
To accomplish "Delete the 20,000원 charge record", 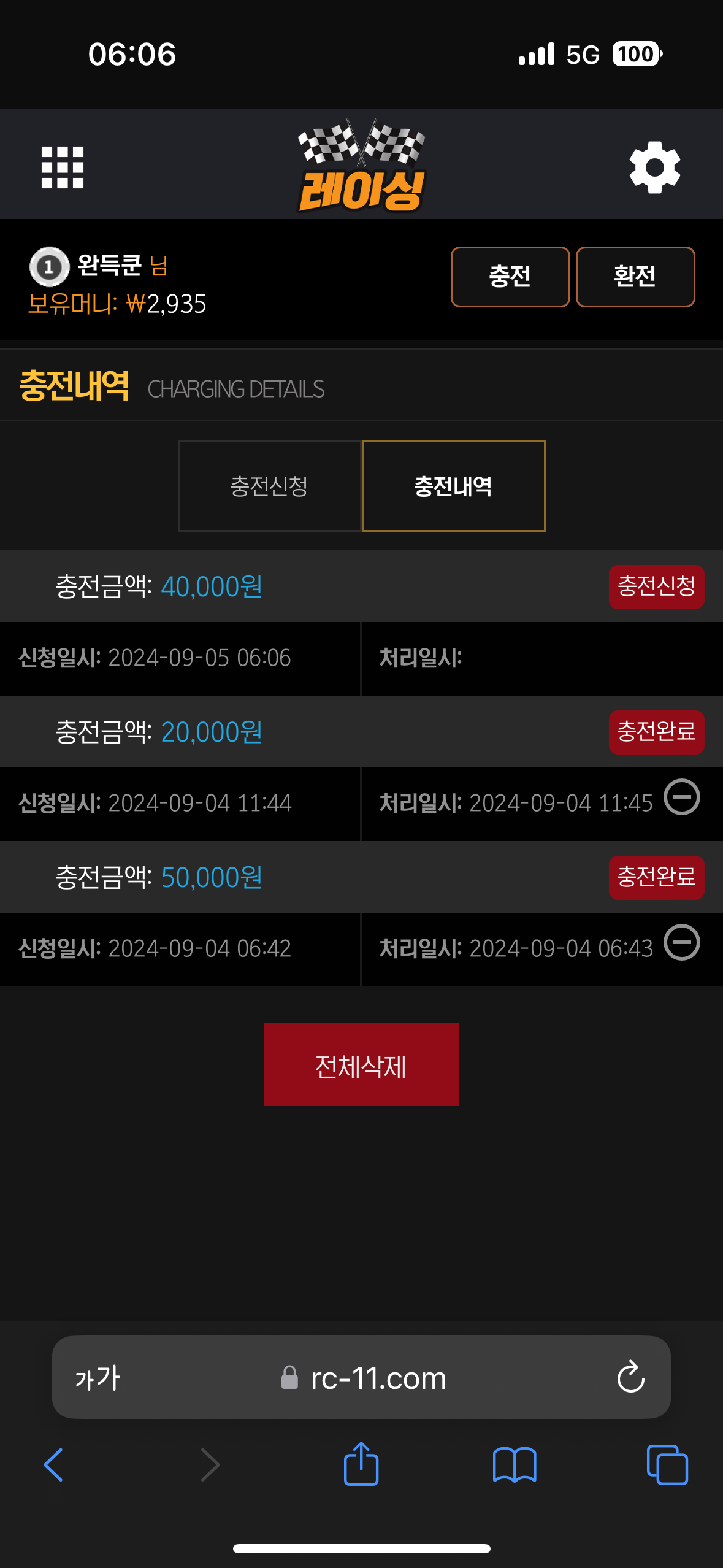I will (x=682, y=797).
